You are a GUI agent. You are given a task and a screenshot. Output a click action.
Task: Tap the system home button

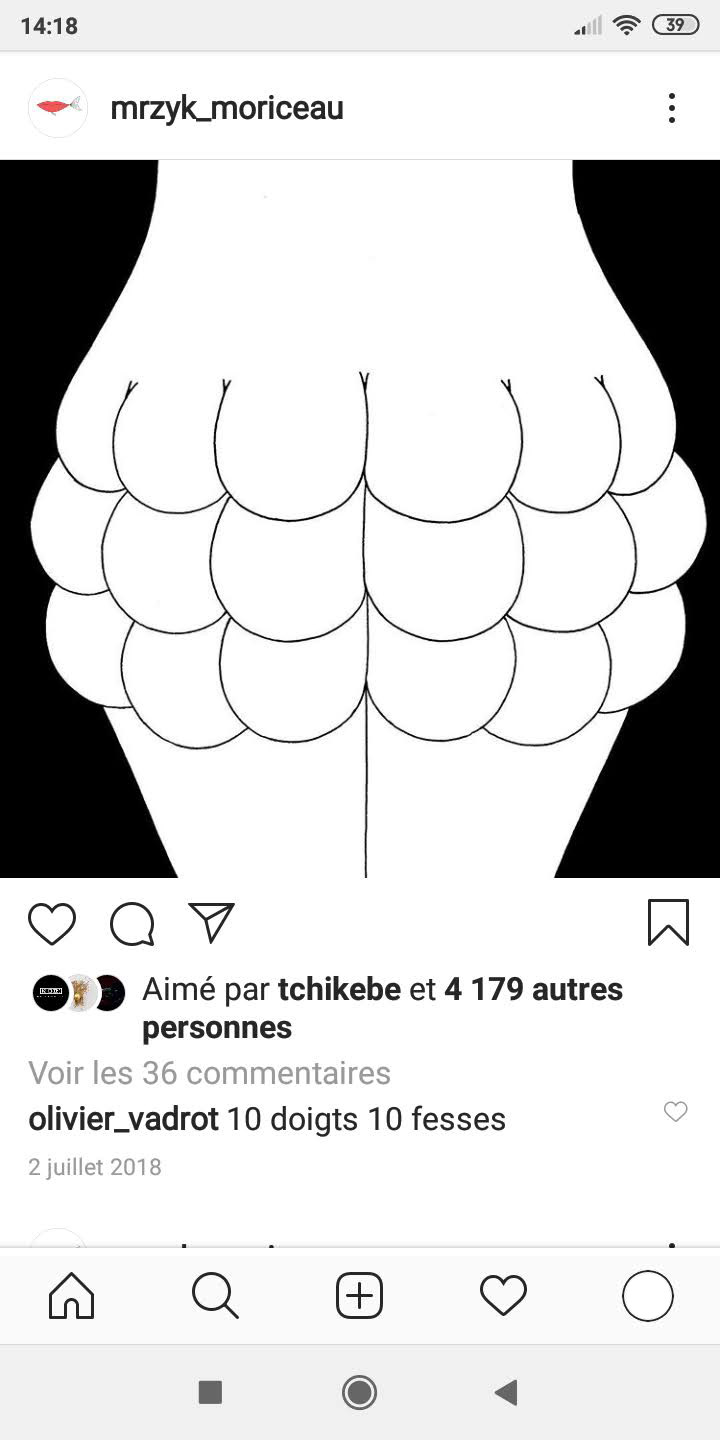[359, 1392]
